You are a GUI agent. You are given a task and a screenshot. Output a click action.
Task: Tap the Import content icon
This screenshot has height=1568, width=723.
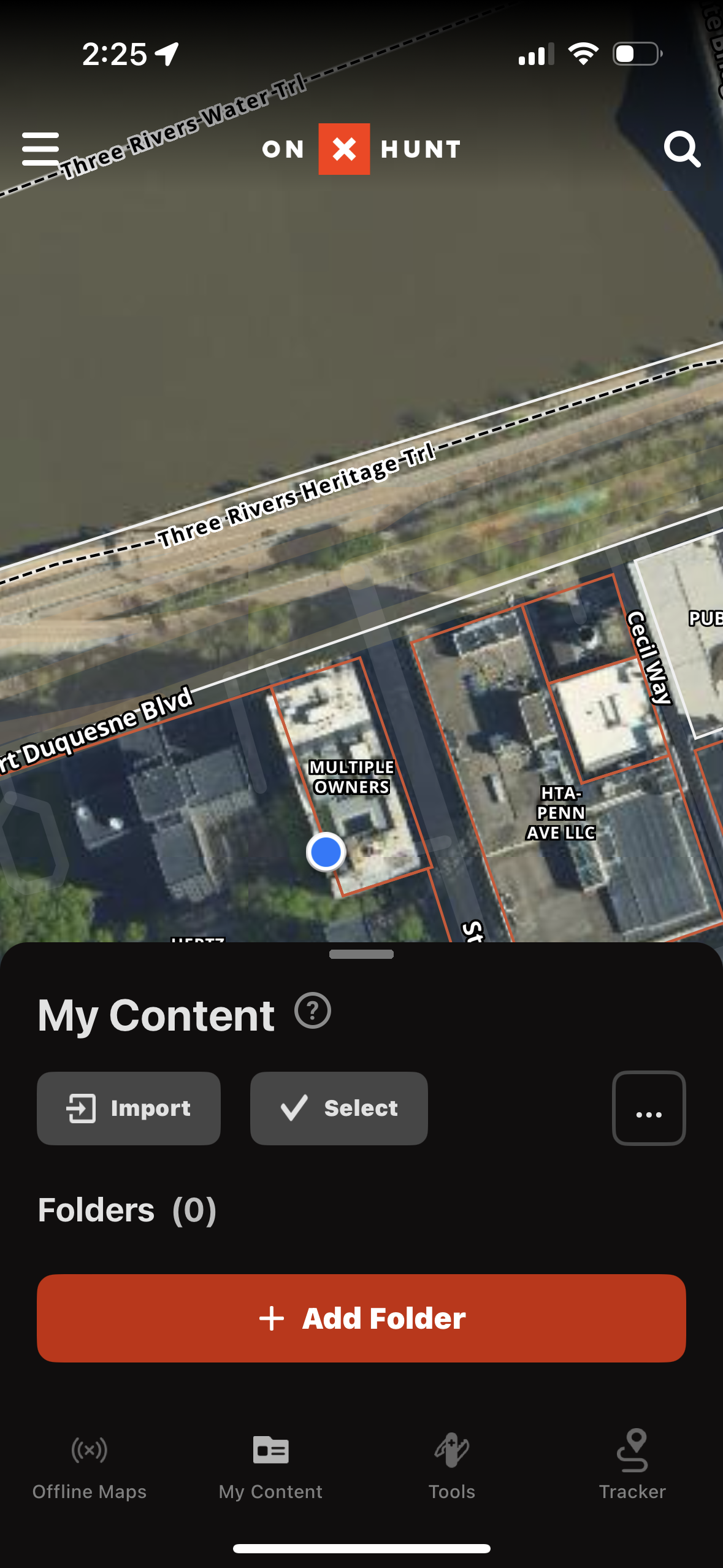80,1108
